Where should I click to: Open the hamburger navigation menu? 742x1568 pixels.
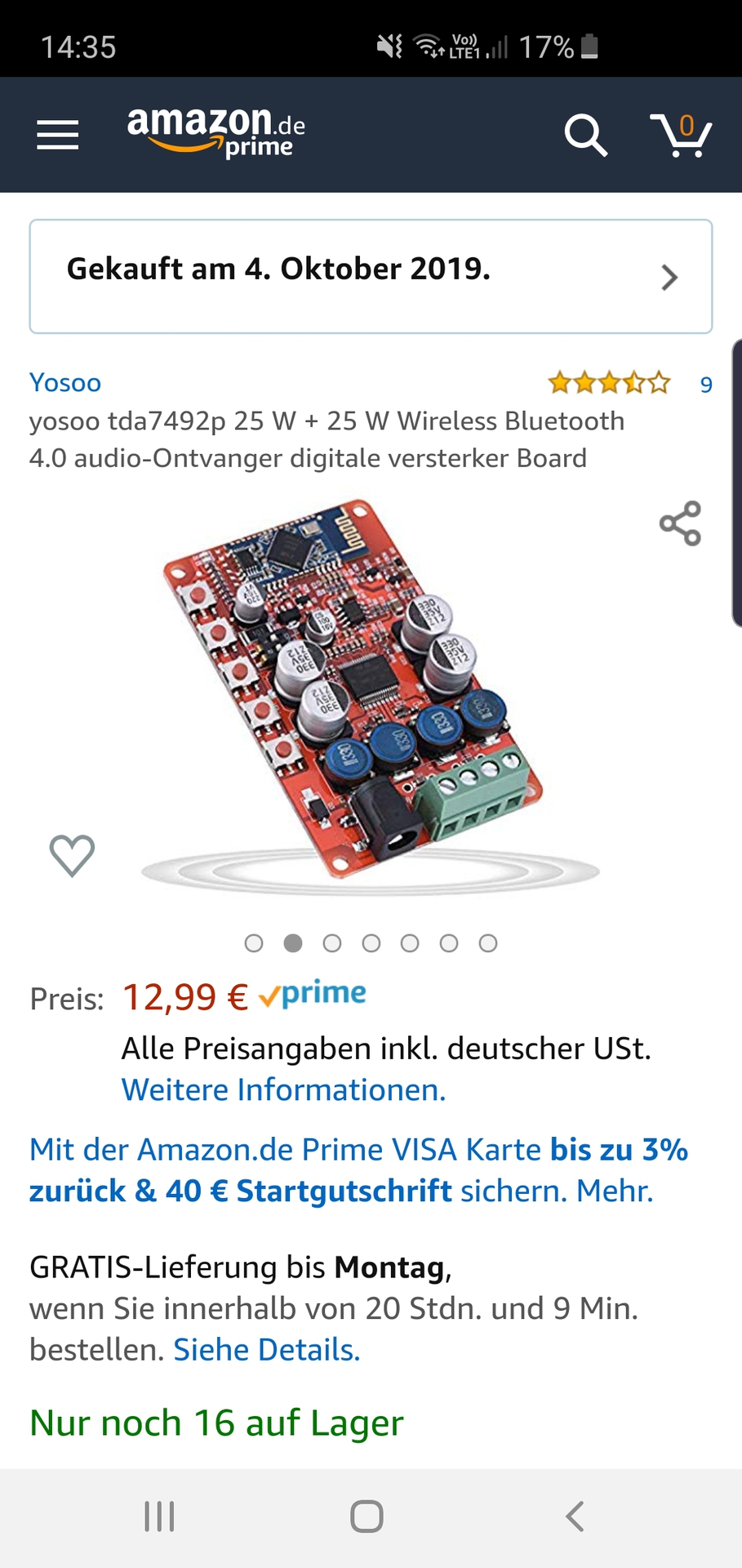(x=58, y=135)
